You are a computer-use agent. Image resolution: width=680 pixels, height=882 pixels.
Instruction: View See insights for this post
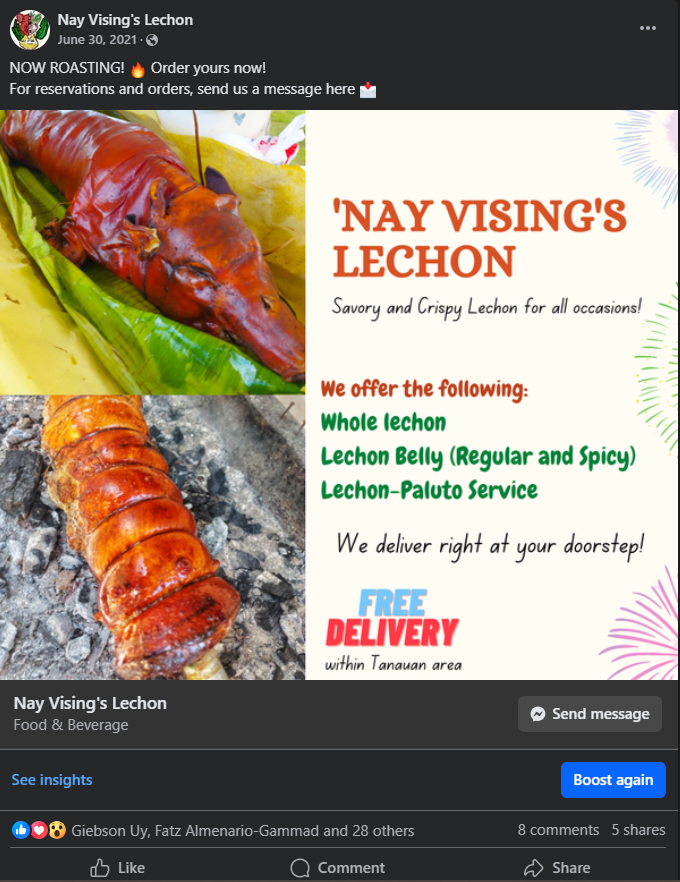pyautogui.click(x=52, y=780)
